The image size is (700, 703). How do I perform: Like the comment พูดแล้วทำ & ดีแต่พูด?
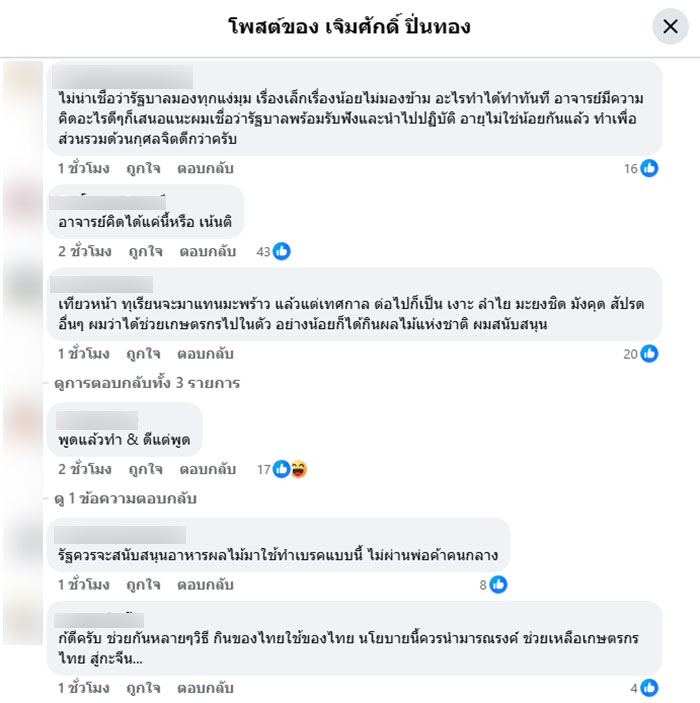pyautogui.click(x=146, y=469)
